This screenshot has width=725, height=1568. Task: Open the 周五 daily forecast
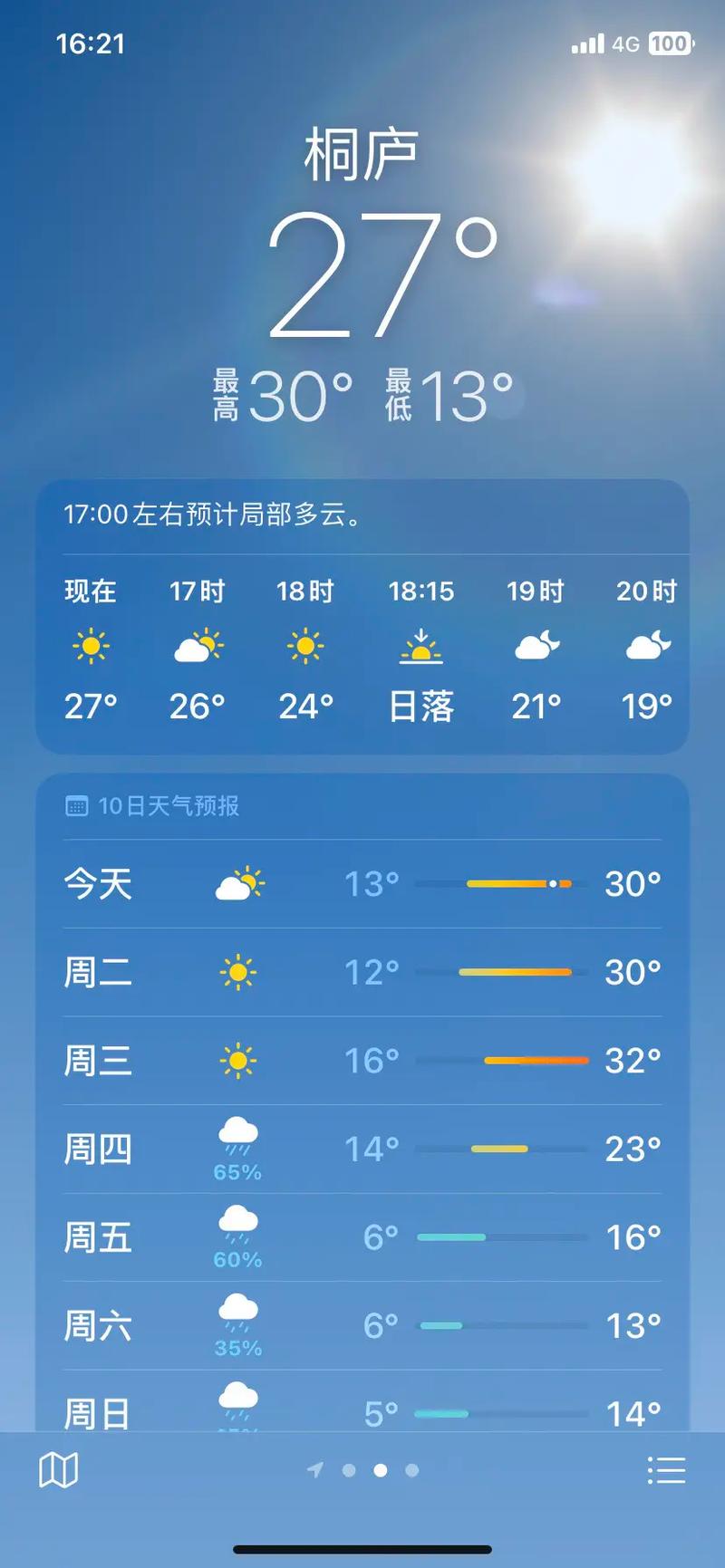click(x=362, y=1236)
